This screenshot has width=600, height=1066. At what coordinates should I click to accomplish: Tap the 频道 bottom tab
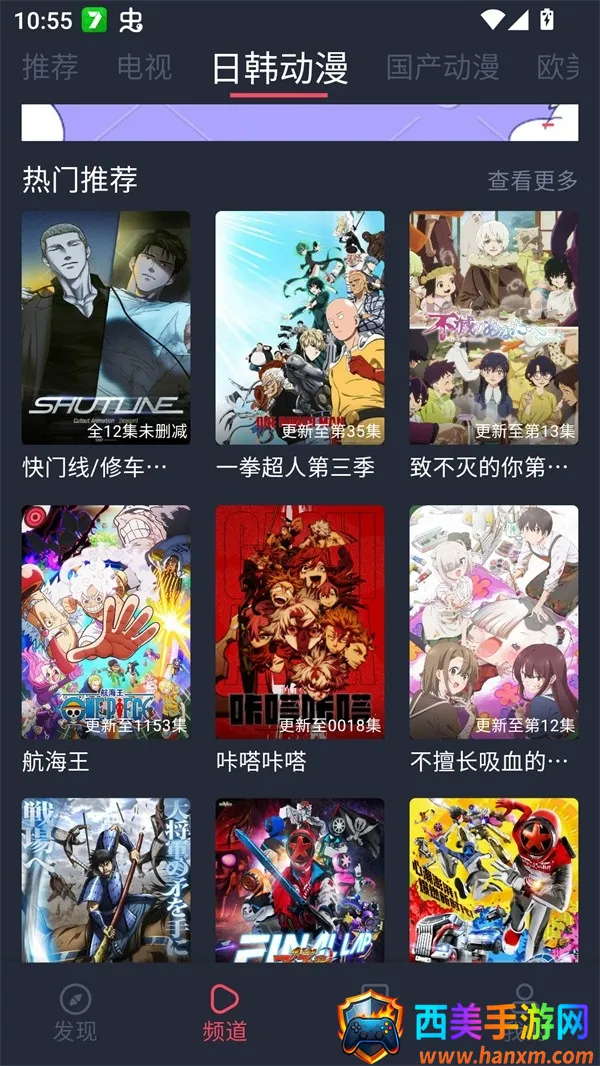pyautogui.click(x=225, y=1010)
